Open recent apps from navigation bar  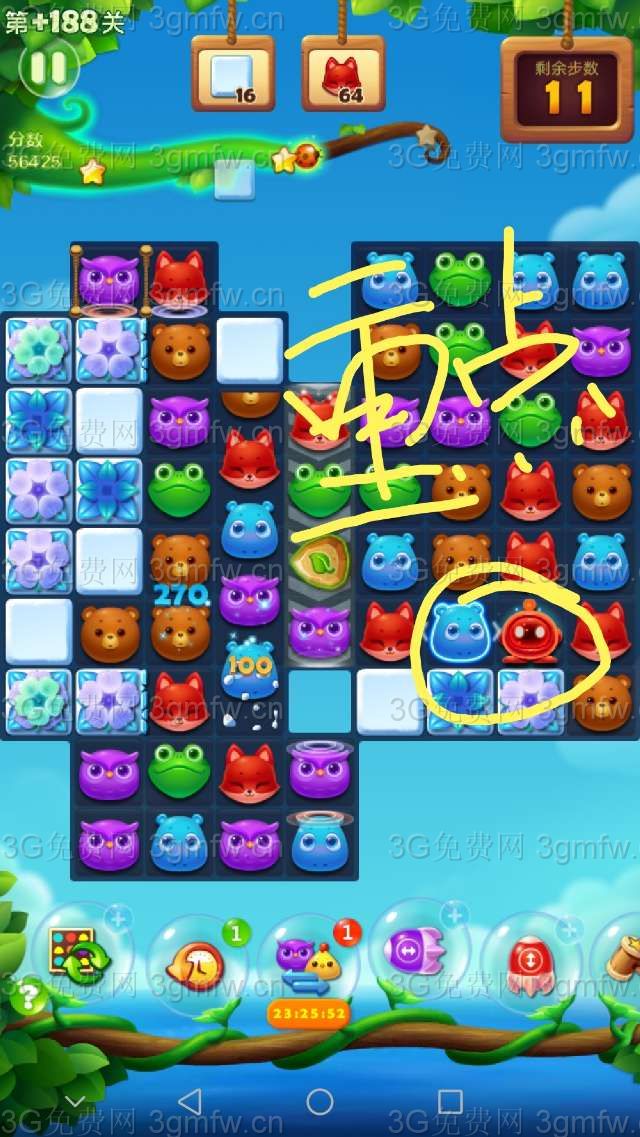(450, 1102)
